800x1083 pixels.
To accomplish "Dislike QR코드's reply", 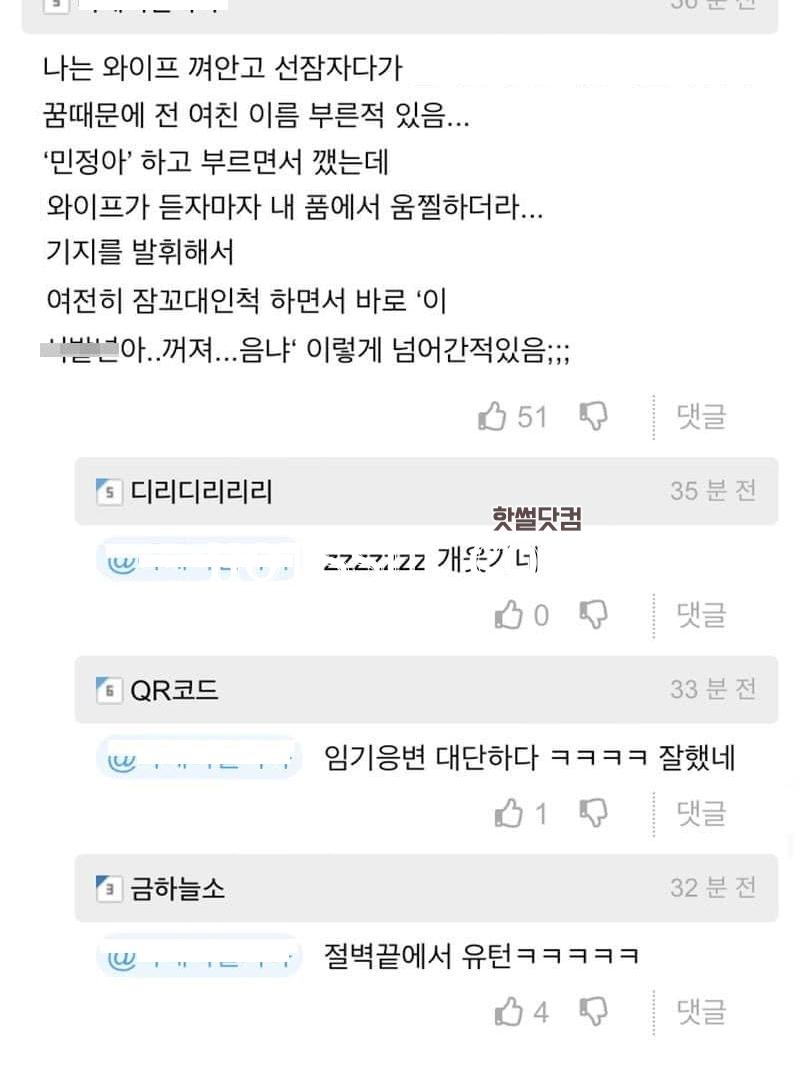I will coord(593,813).
